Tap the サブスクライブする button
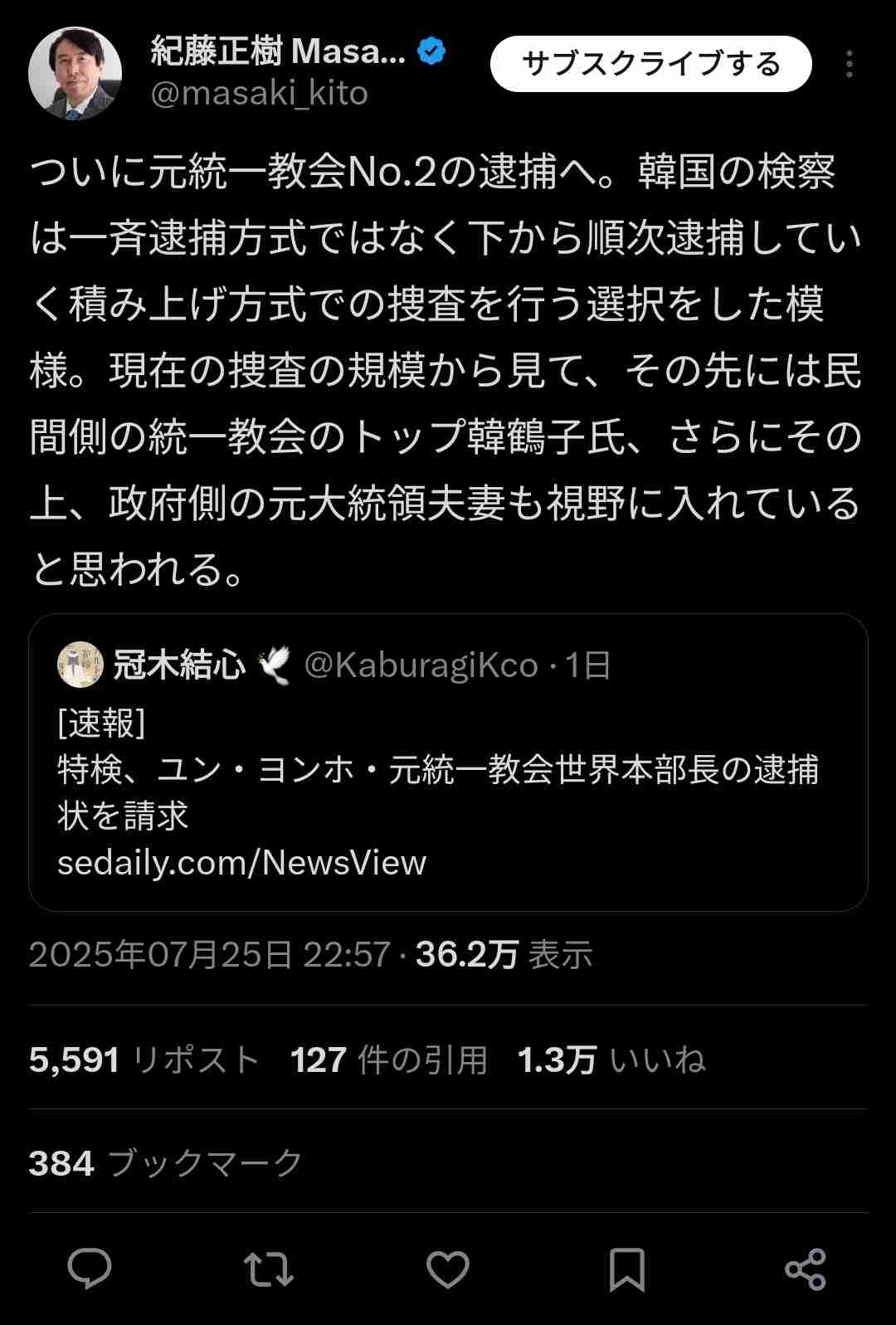Viewport: 896px width, 1325px height. (x=650, y=64)
